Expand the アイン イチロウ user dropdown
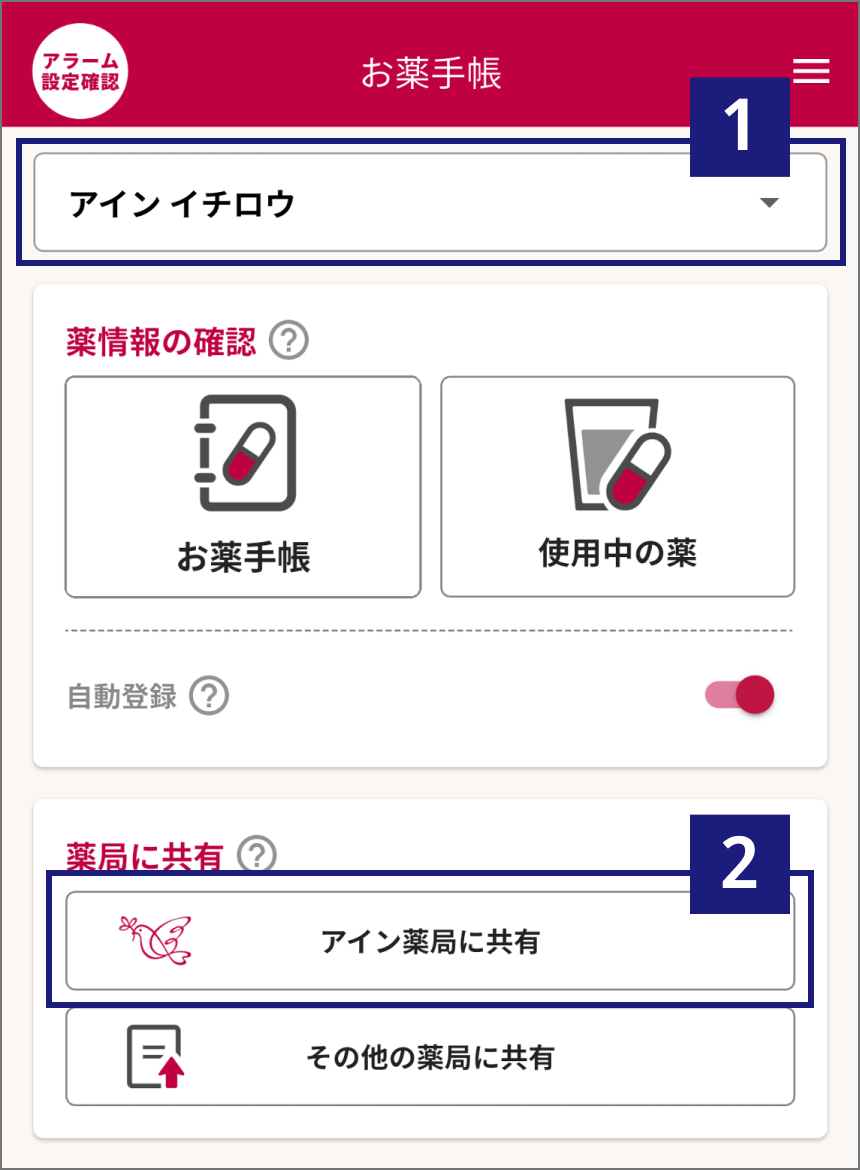The width and height of the screenshot is (860, 1170). pos(430,202)
